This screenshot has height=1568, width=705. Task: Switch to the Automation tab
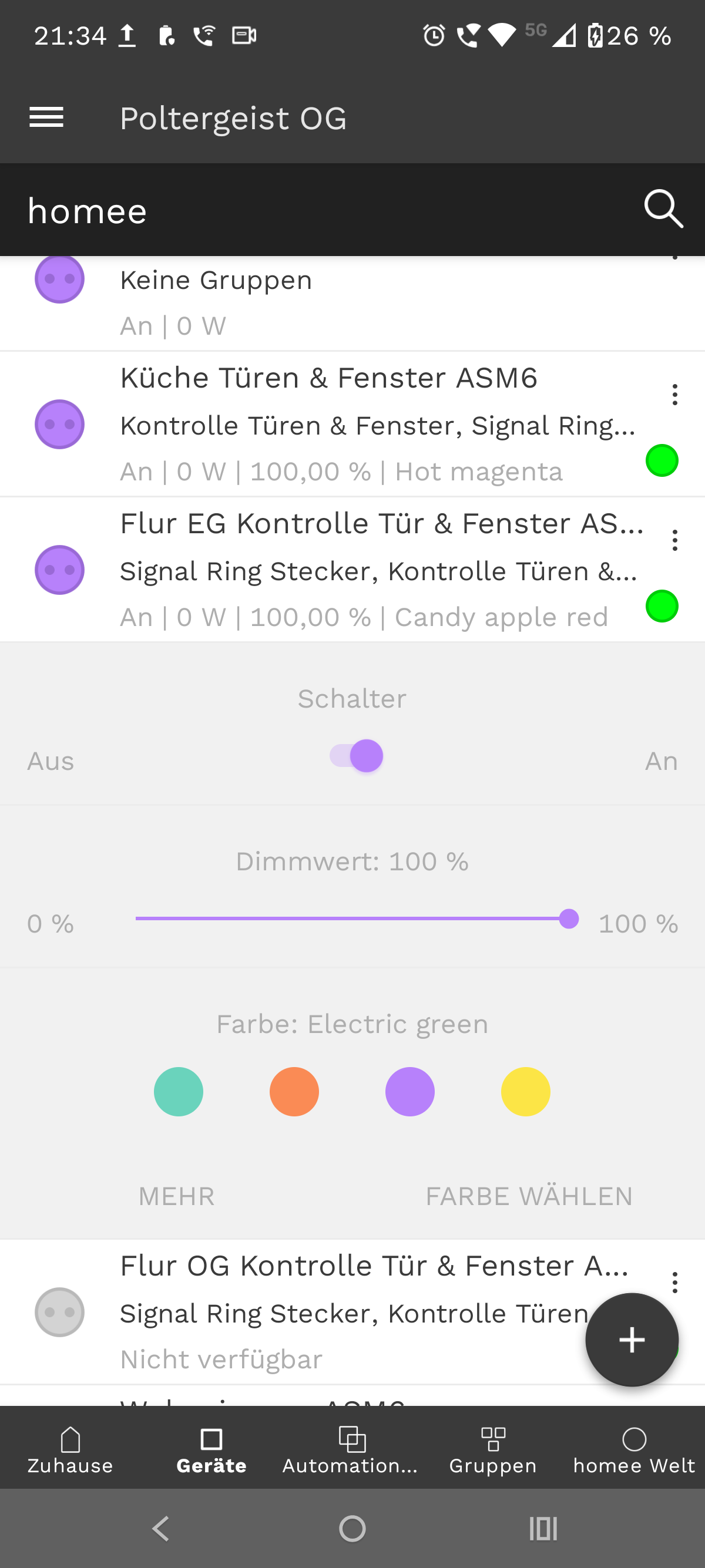tap(351, 1451)
